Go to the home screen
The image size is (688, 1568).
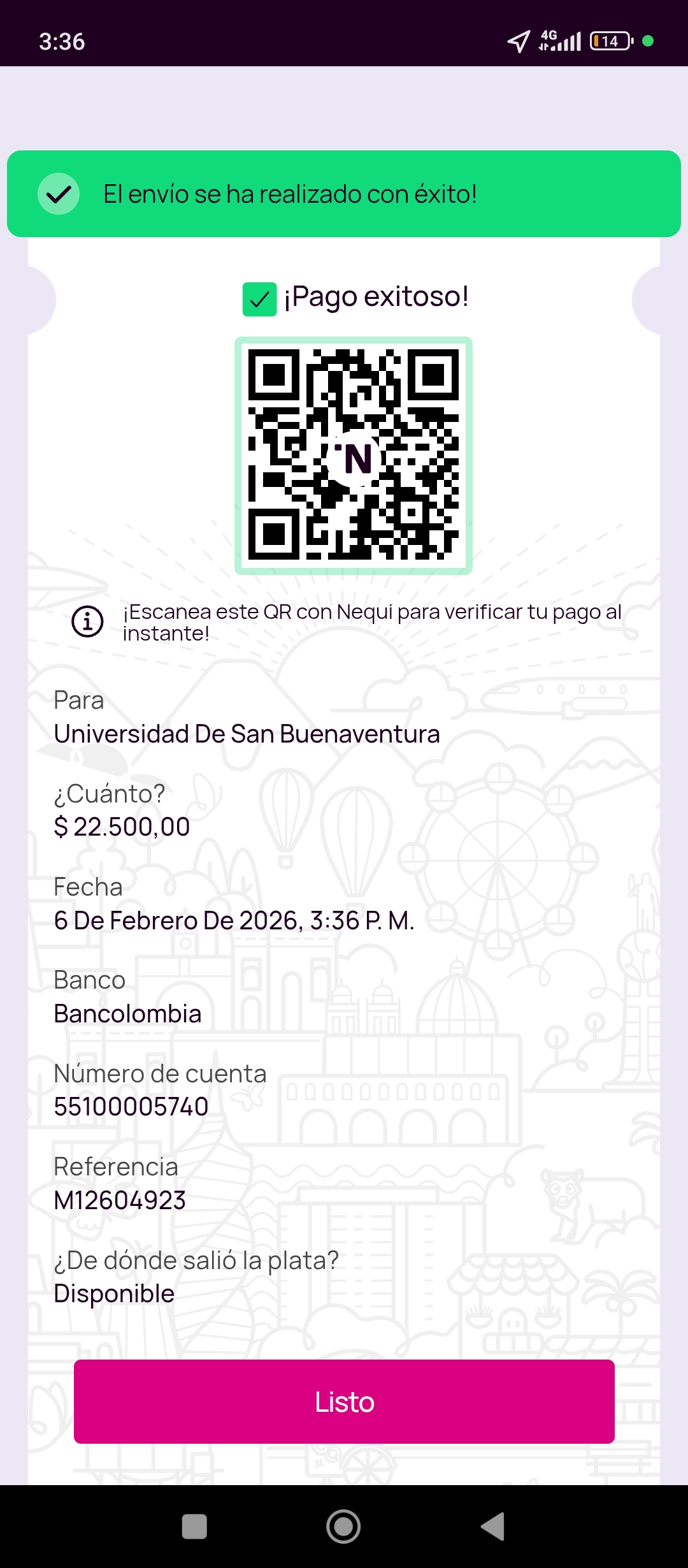343,1527
